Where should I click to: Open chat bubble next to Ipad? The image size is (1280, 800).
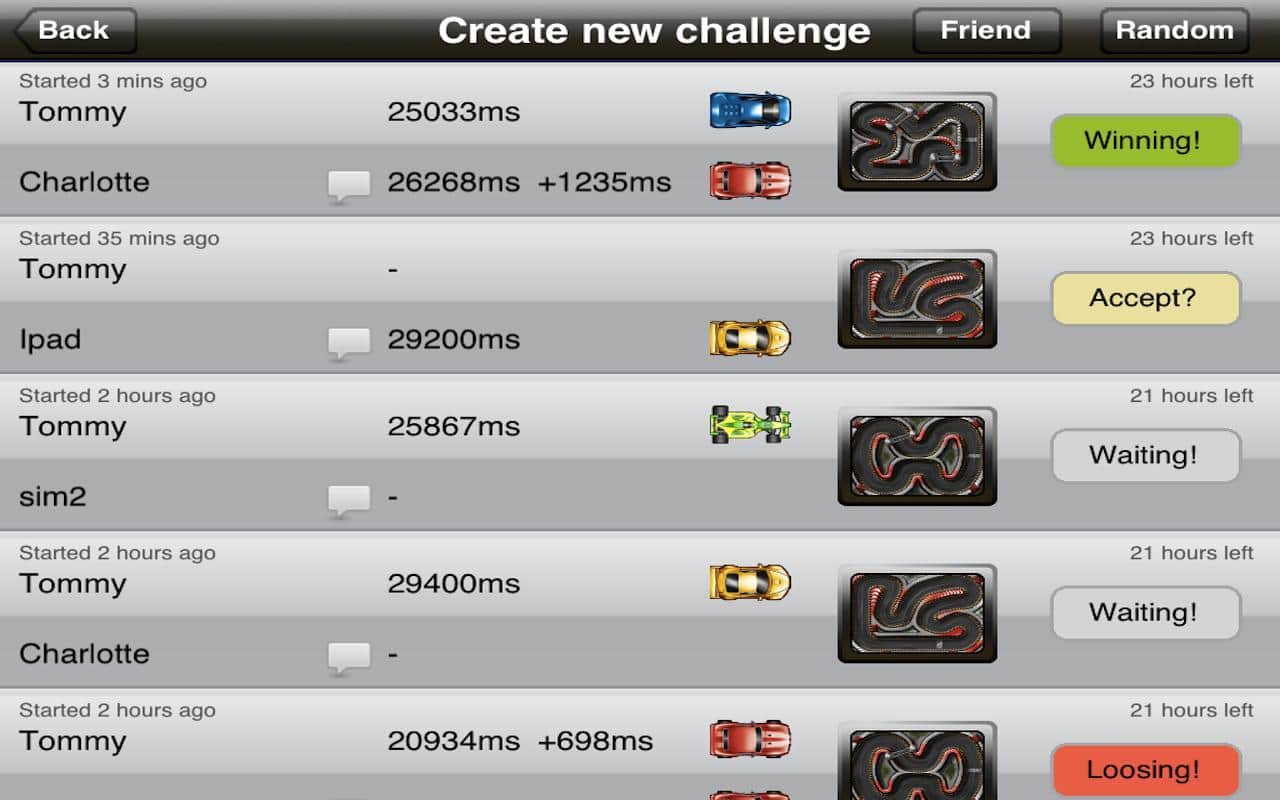point(349,342)
